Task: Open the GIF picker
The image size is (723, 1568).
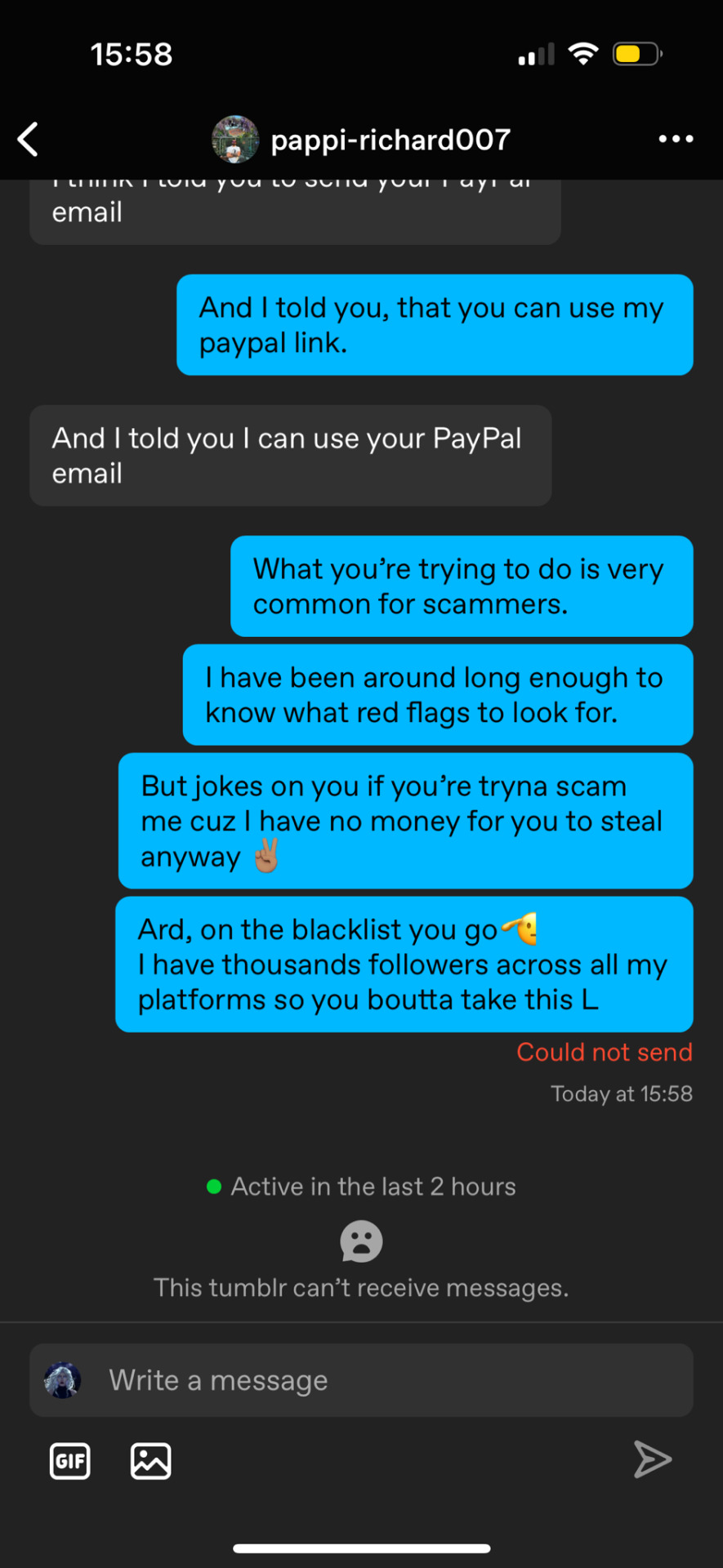Action: tap(70, 1461)
